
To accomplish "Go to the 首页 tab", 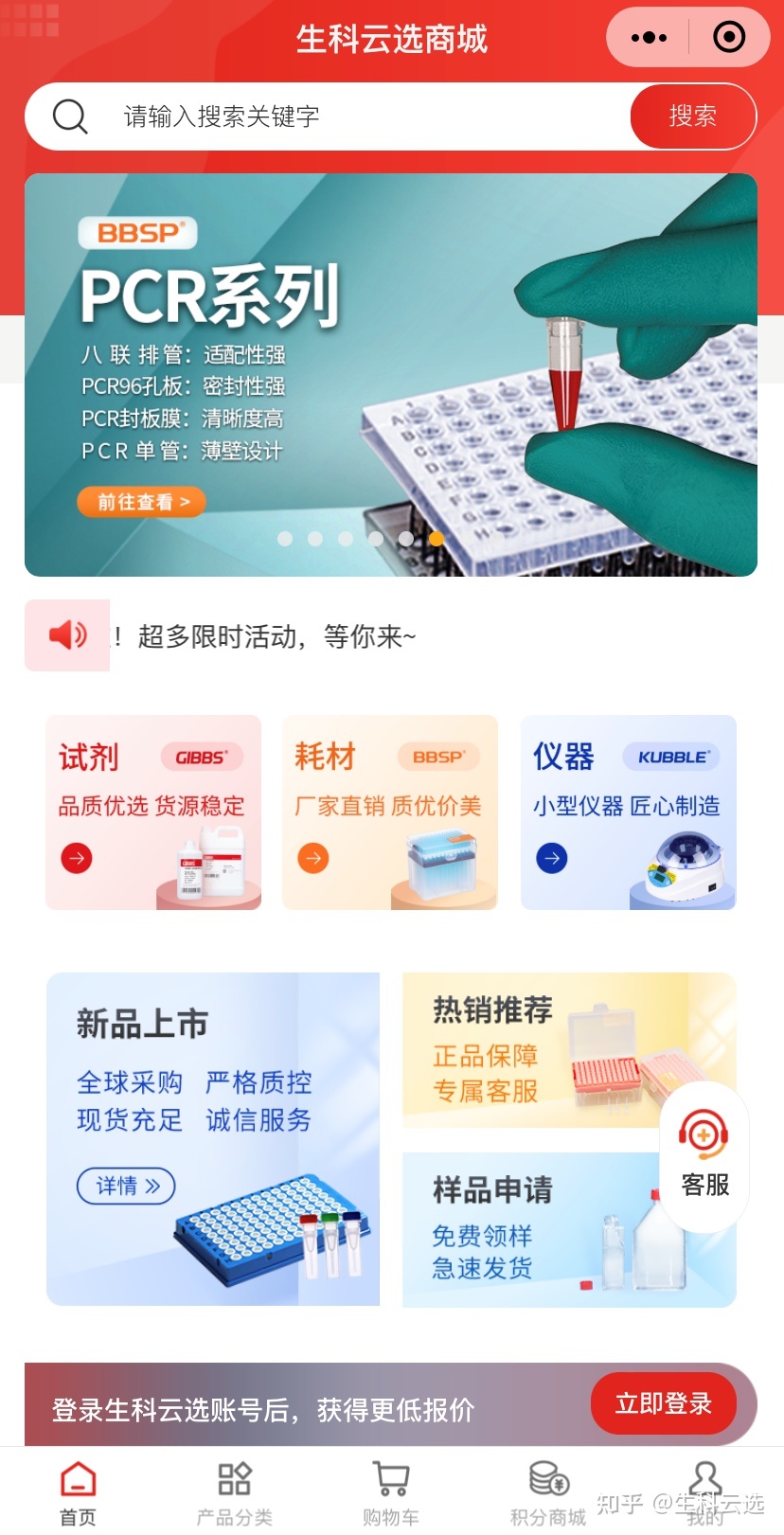I will pos(78,1492).
